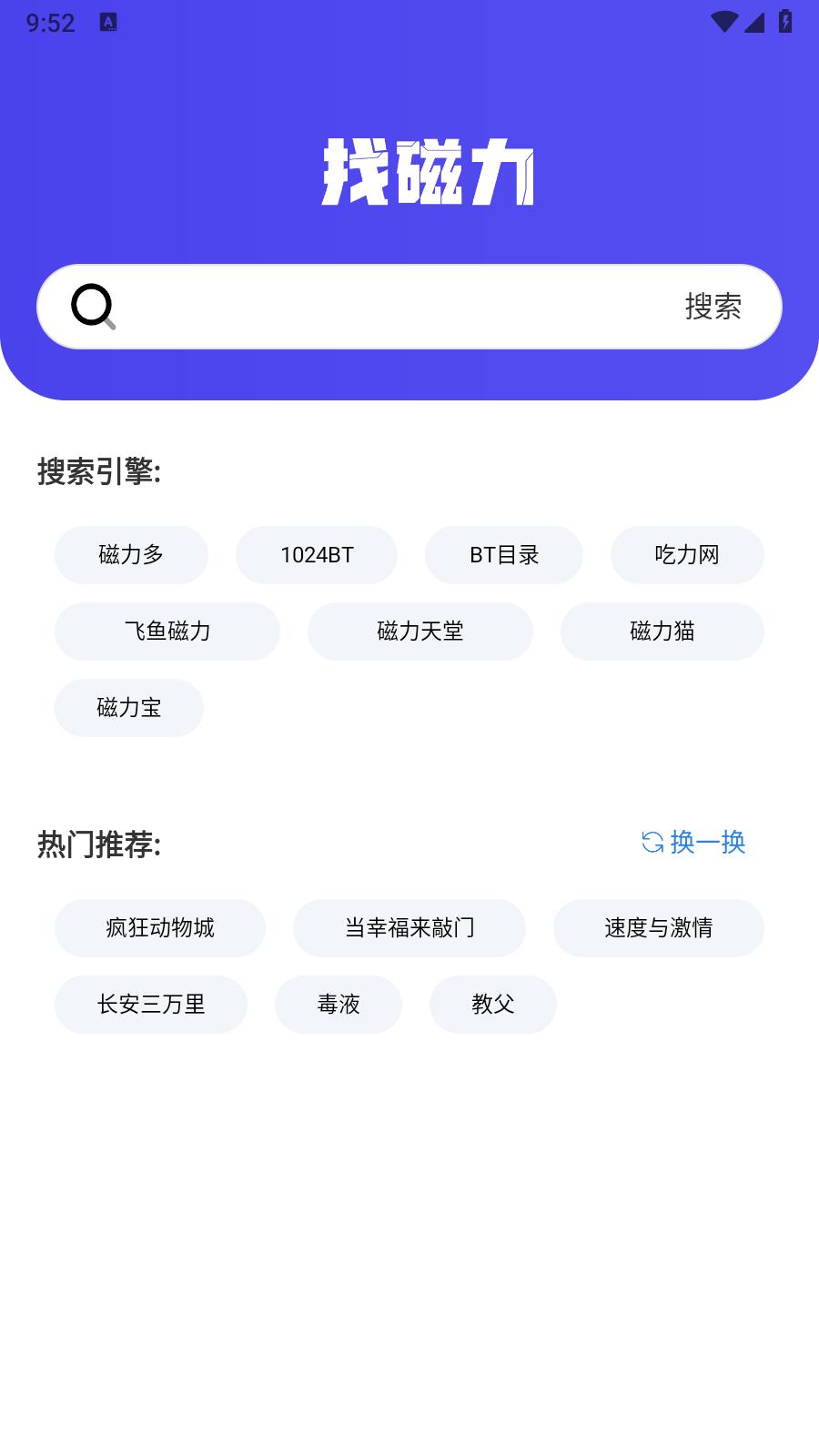819x1456 pixels.
Task: Select the 磁力天堂 engine
Action: coord(420,632)
